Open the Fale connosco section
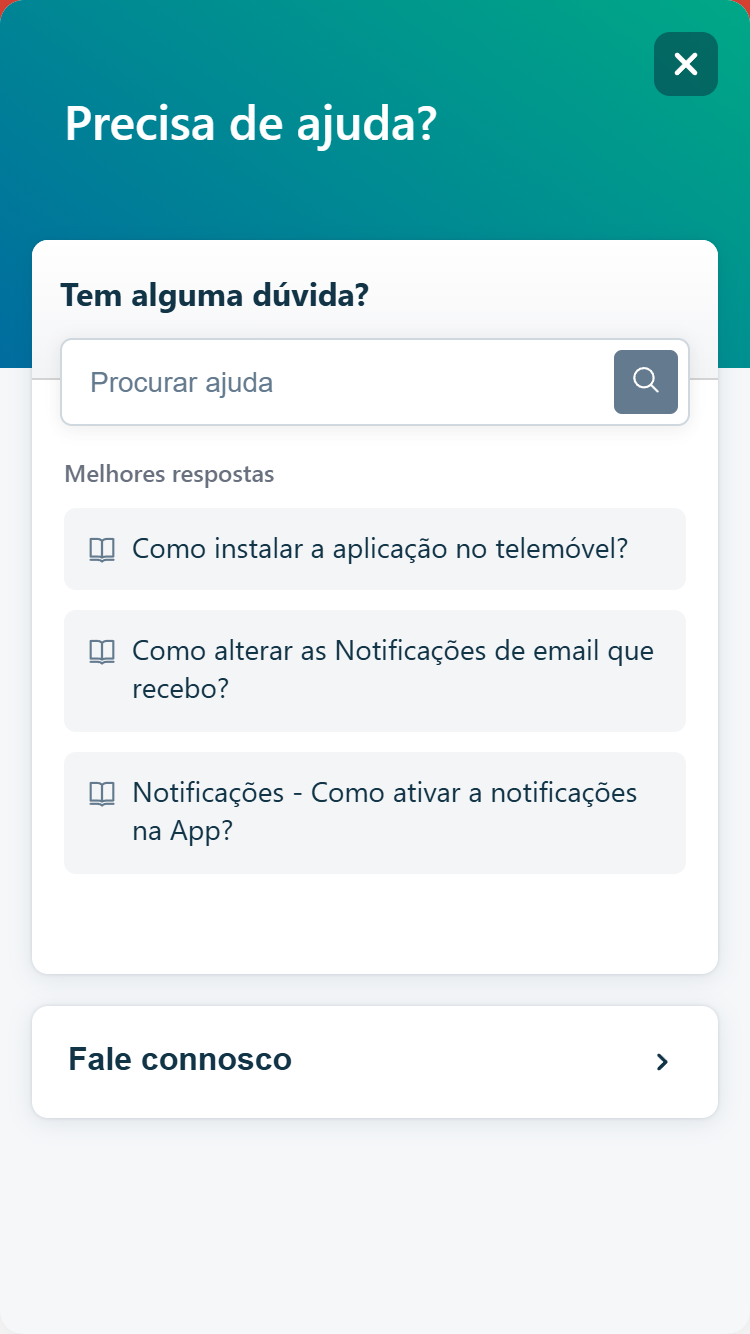The width and height of the screenshot is (750, 1334). pos(375,1061)
